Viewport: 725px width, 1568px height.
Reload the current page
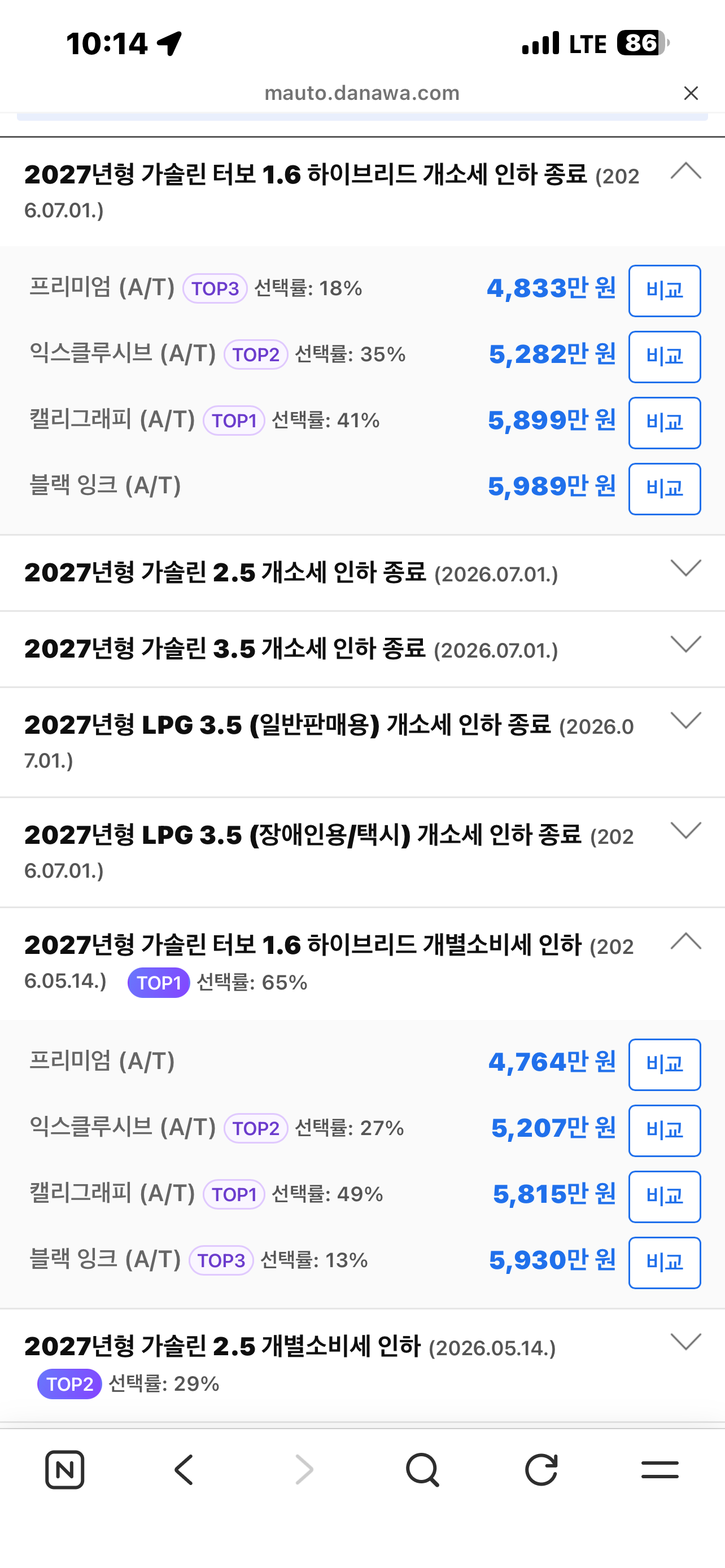541,1470
